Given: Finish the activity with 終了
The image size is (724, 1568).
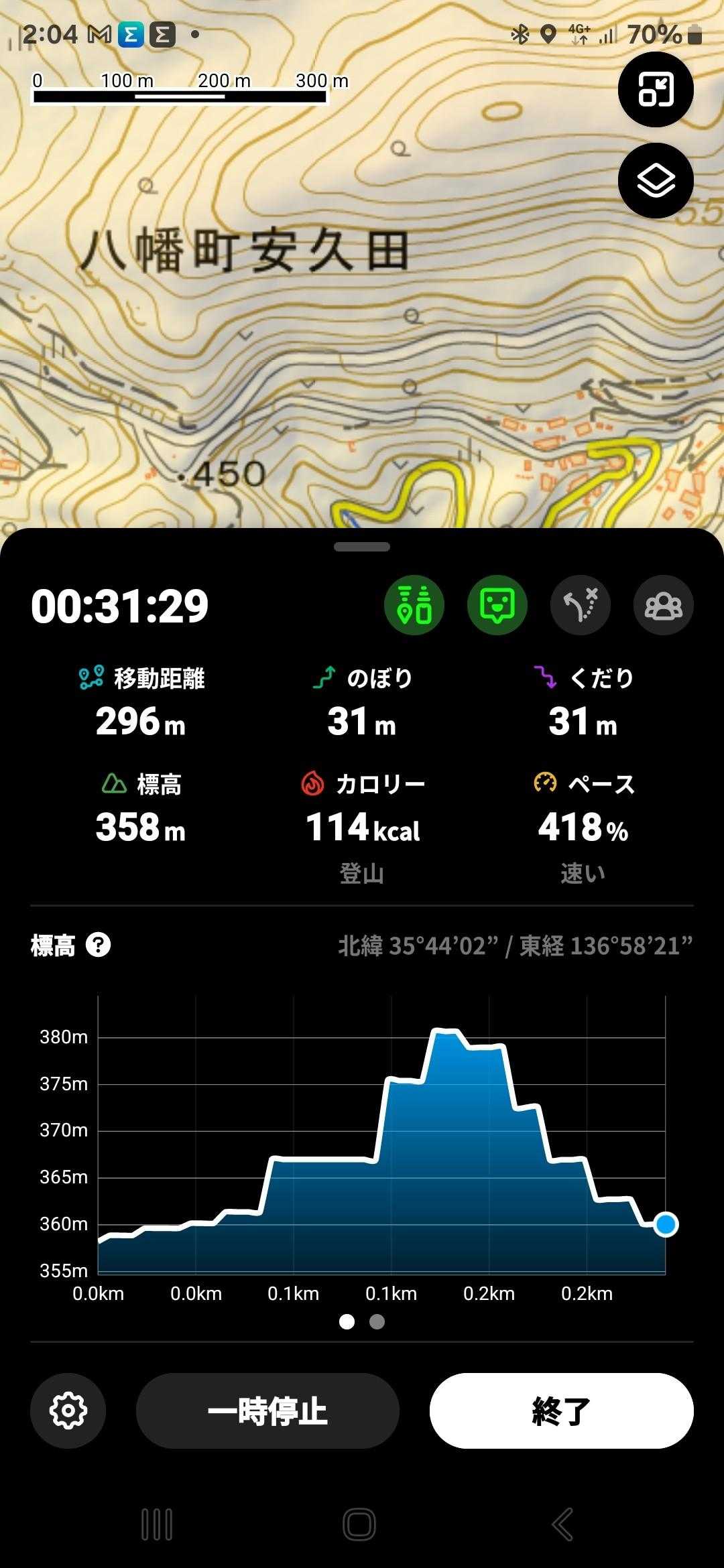Looking at the screenshot, I should (x=561, y=1411).
